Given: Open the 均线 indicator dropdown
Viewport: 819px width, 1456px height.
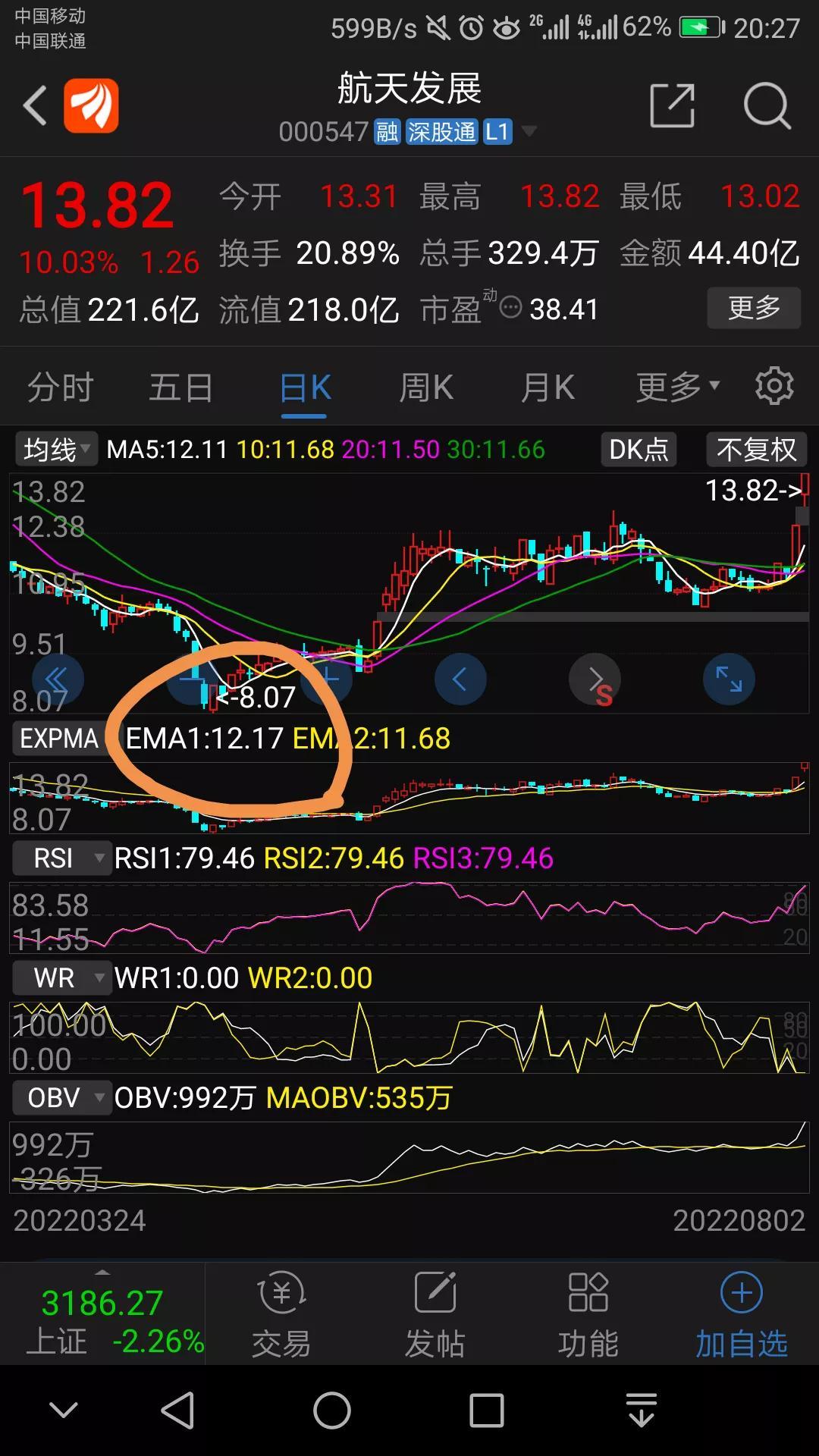Looking at the screenshot, I should (x=55, y=450).
